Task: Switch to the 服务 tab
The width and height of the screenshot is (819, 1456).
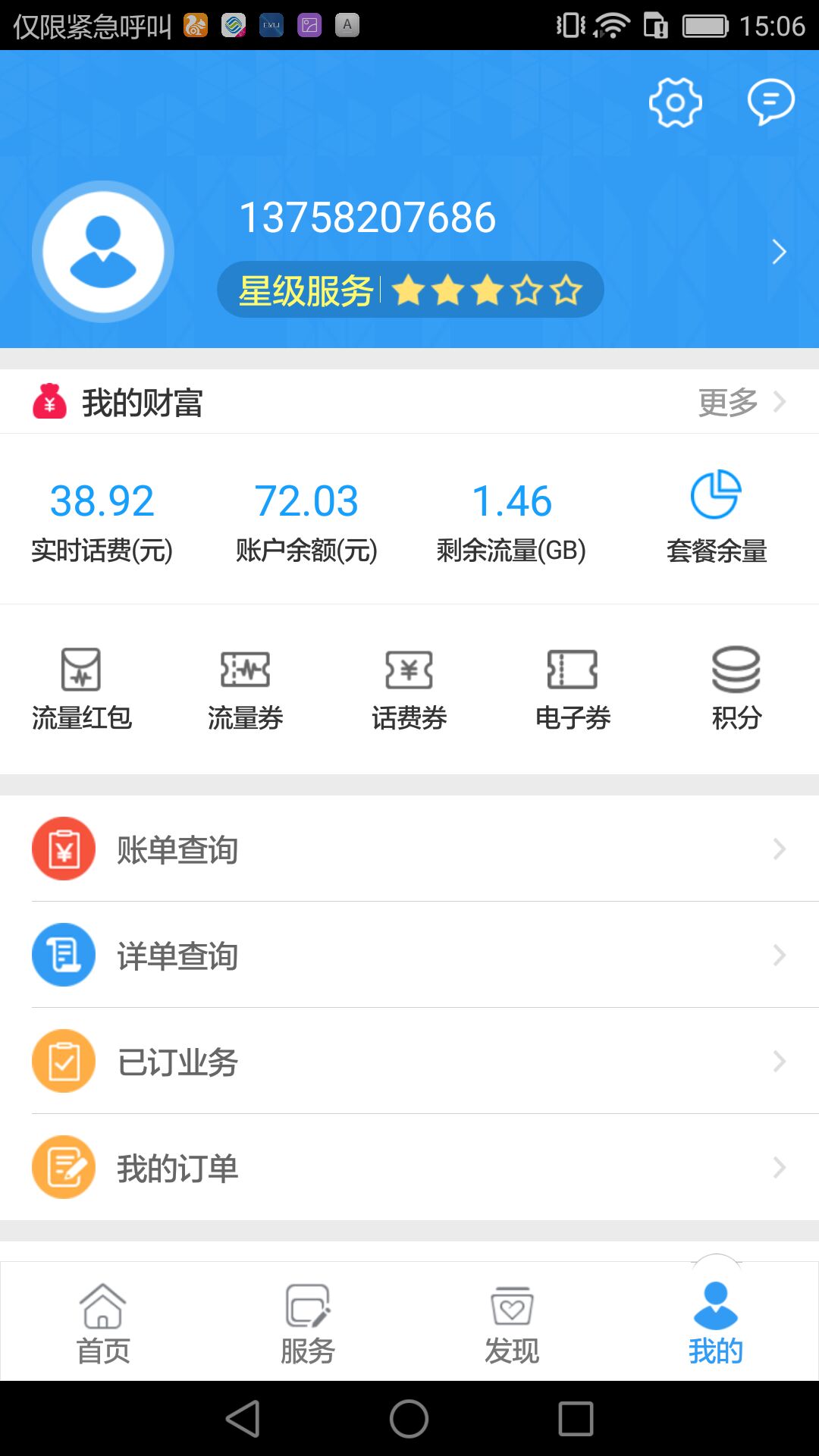Action: 307,1323
